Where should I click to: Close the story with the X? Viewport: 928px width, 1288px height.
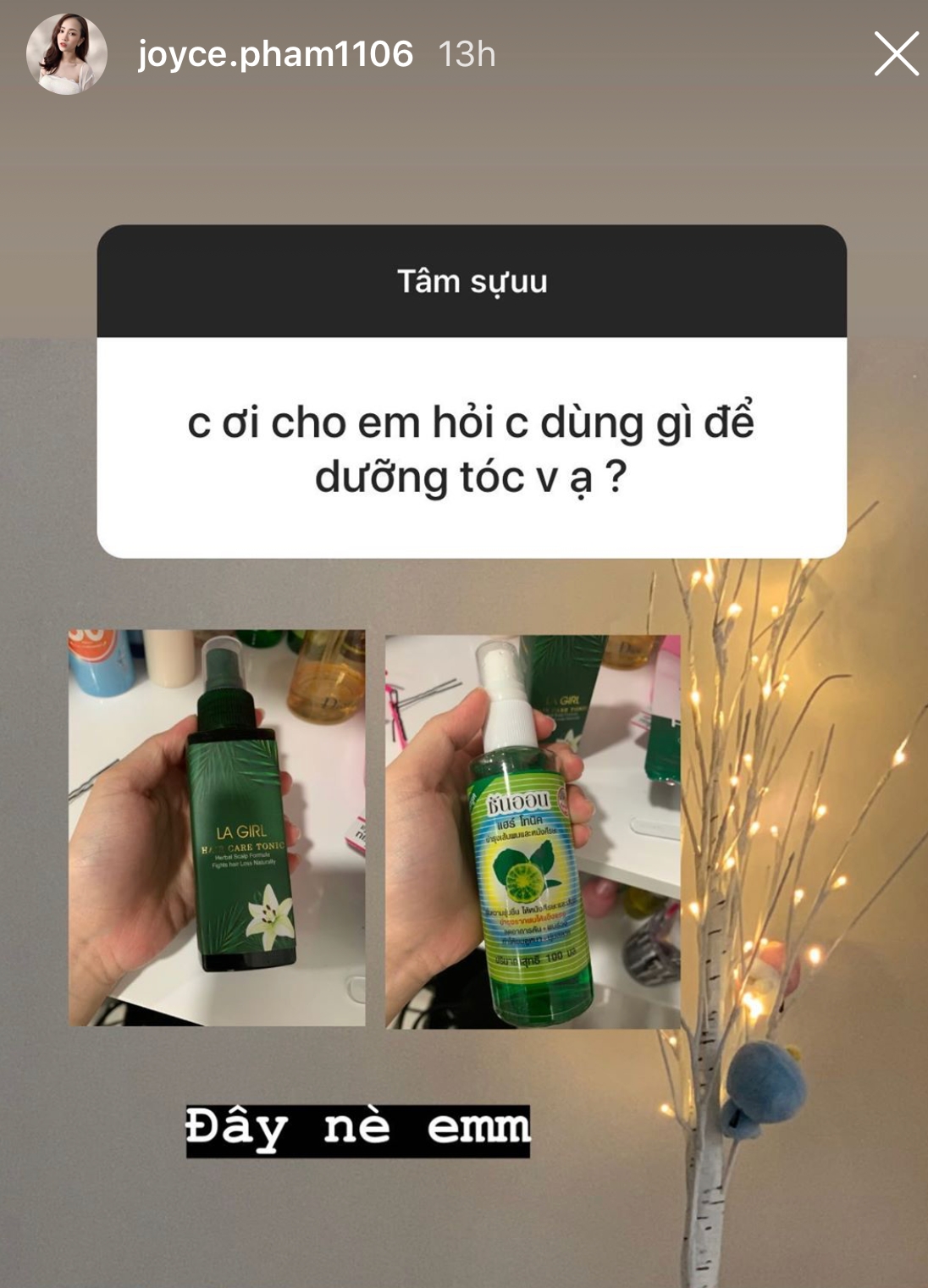pos(896,54)
